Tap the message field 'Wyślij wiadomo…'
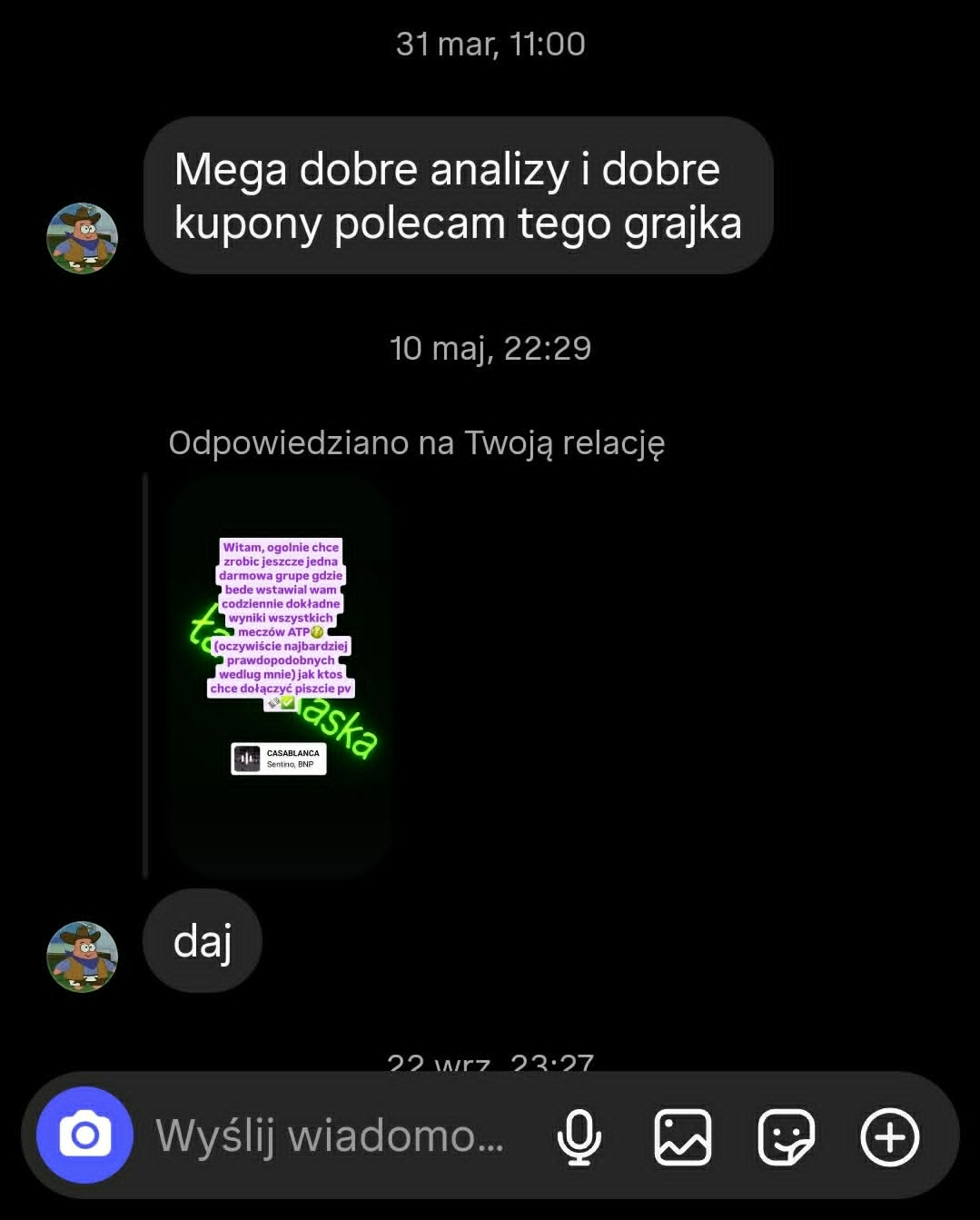The image size is (980, 1220). coord(329,1136)
